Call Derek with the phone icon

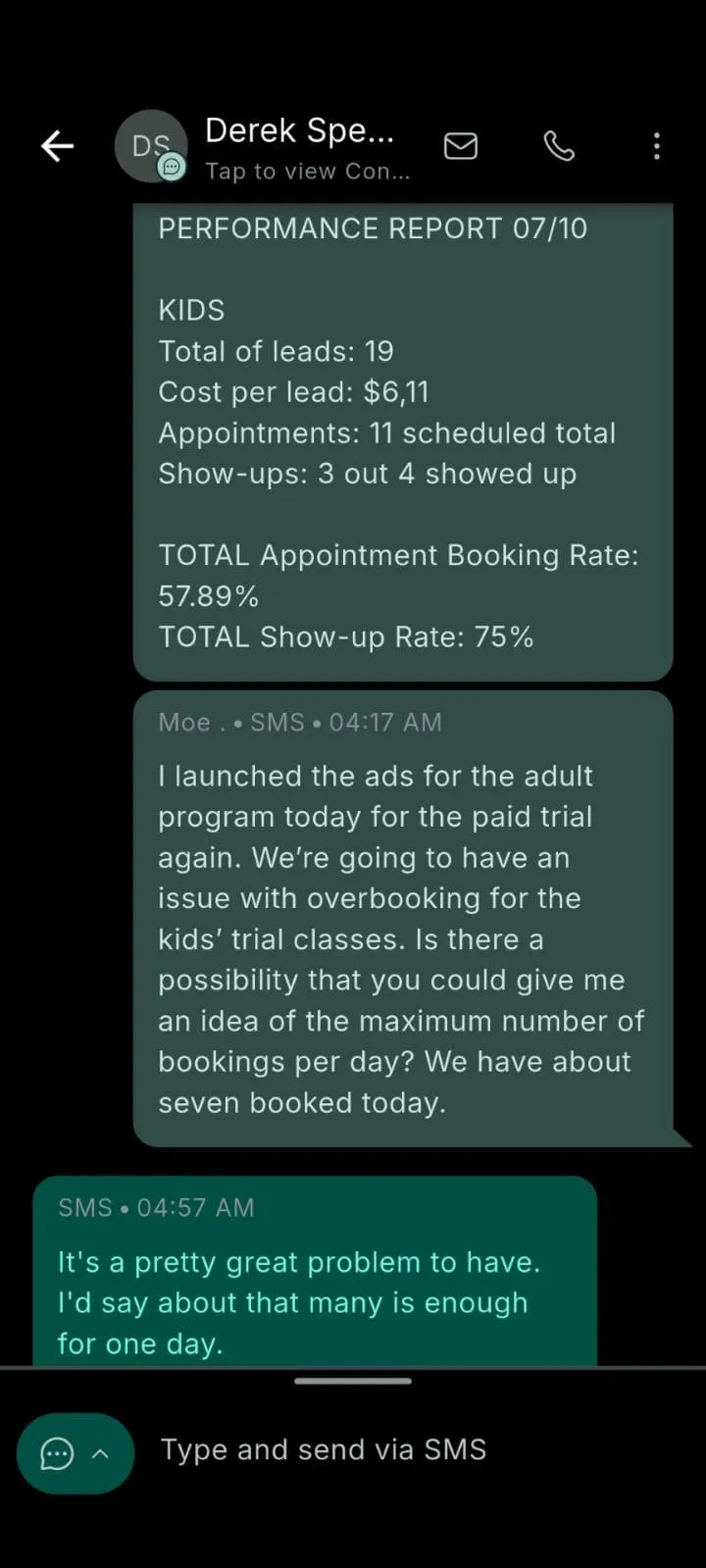pyautogui.click(x=559, y=146)
